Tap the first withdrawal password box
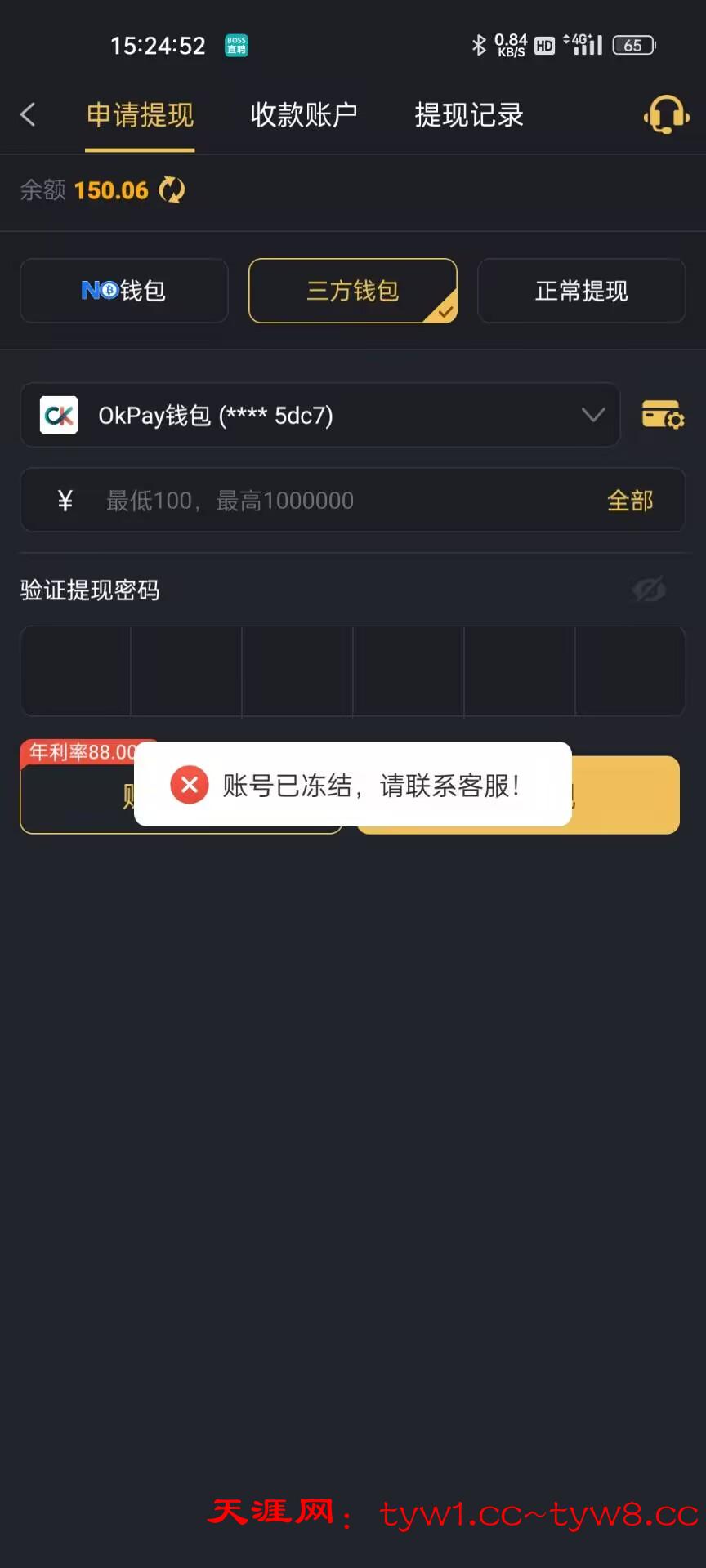This screenshot has width=706, height=1568. click(75, 671)
